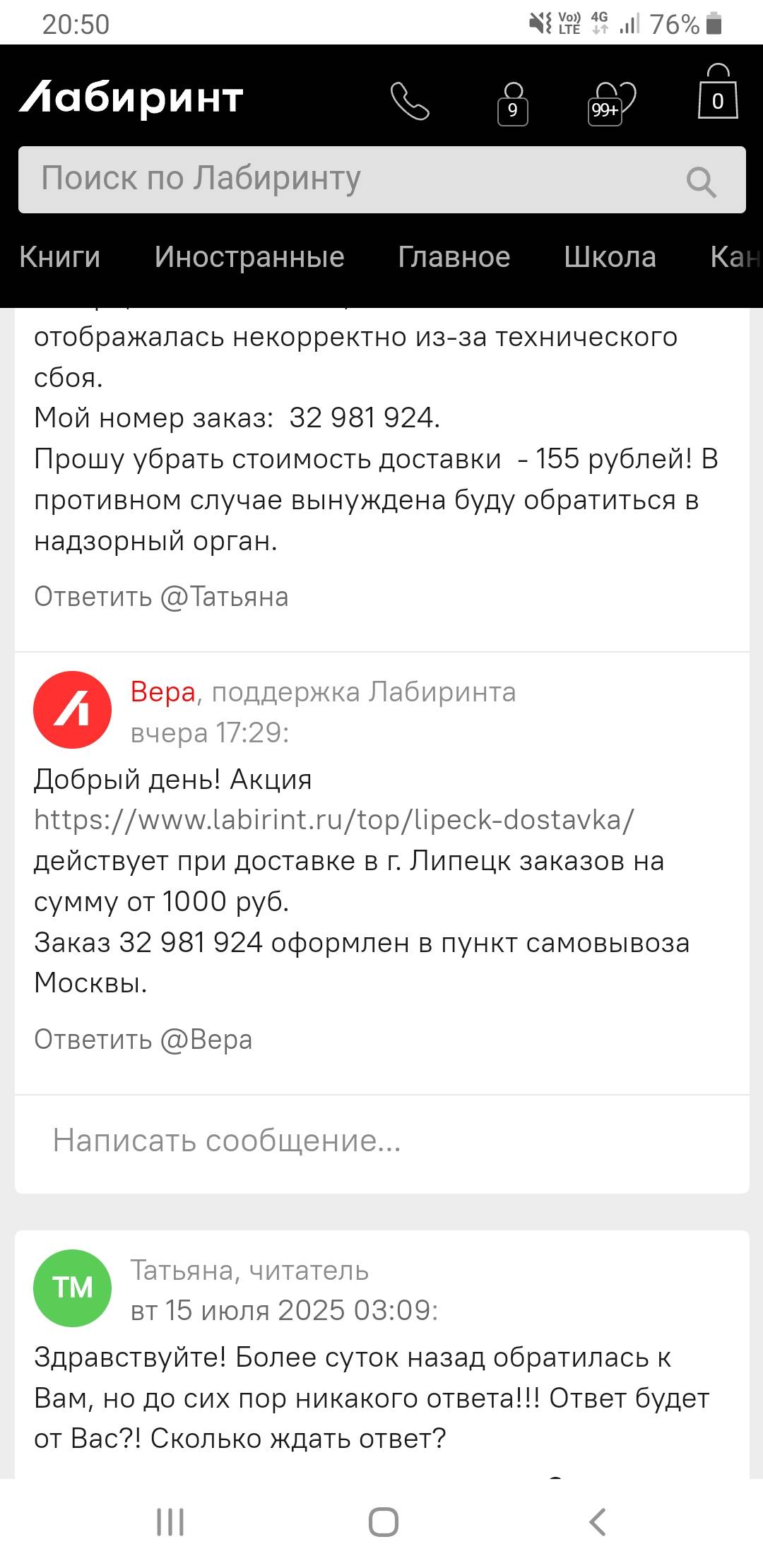
Task: Go back with the system back button
Action: coord(598,1521)
